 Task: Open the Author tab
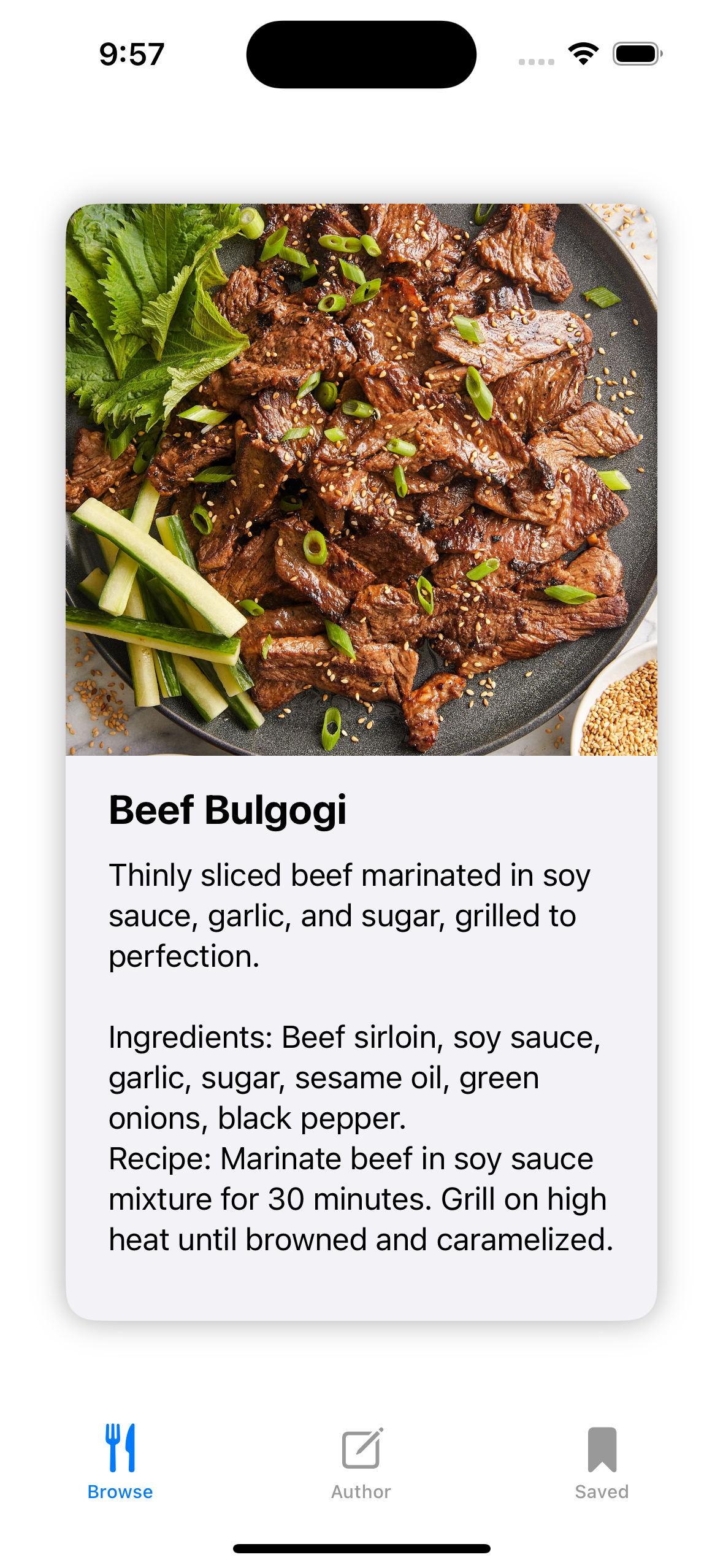click(x=361, y=1461)
